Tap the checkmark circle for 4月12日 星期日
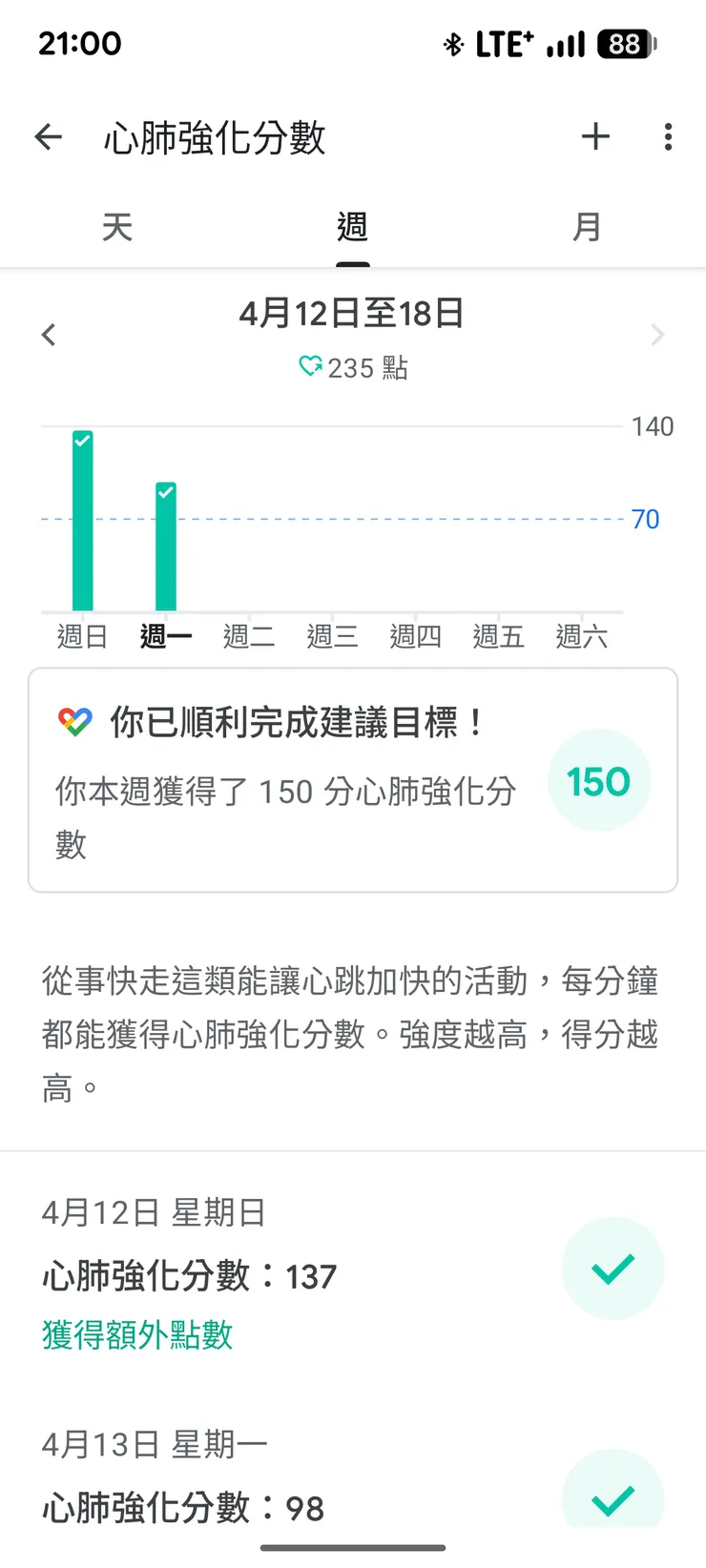Screen dimensions: 706x1568 613,1268
